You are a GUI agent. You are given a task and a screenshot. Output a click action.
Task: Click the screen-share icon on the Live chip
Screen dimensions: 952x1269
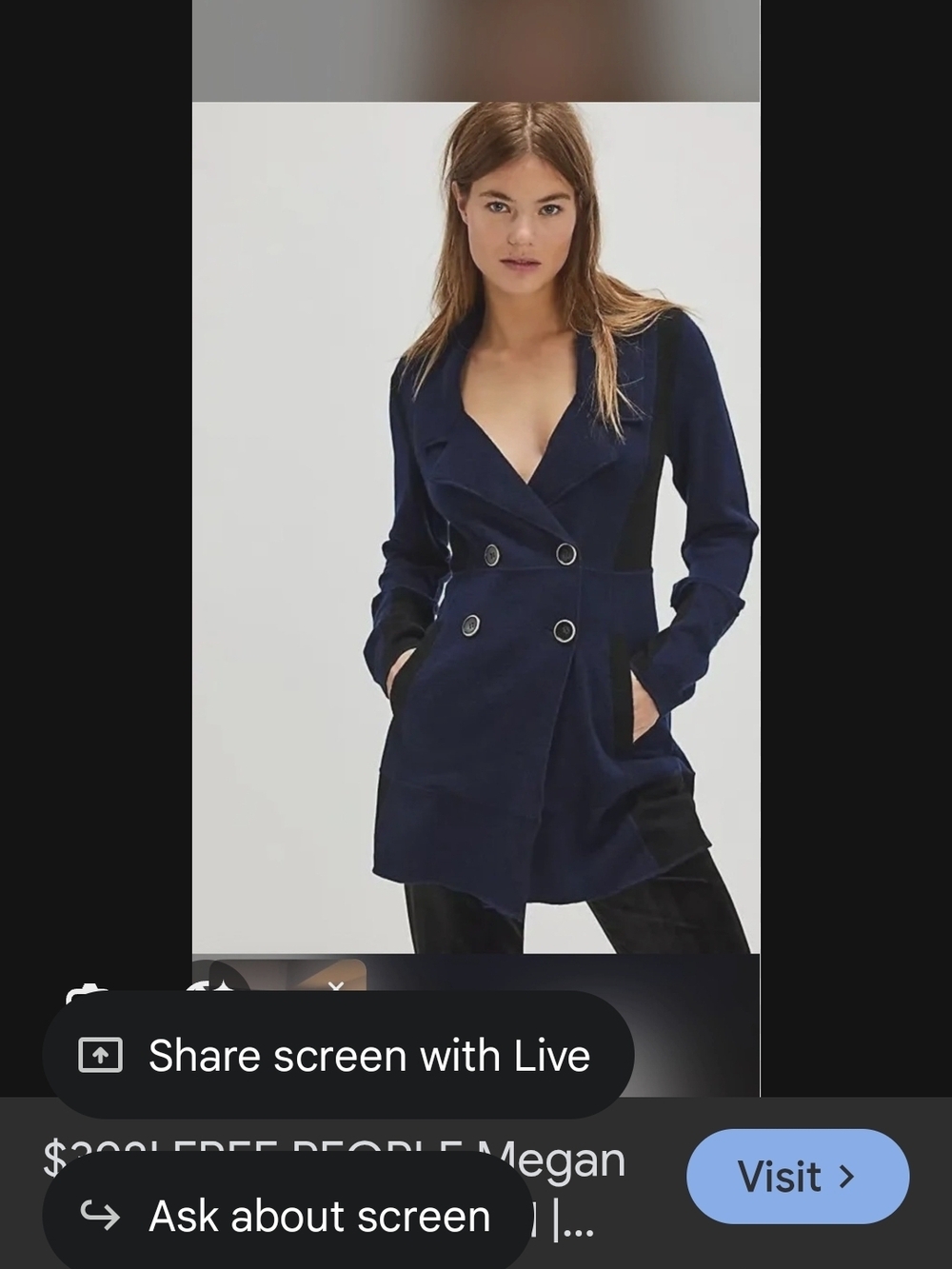coord(99,1055)
